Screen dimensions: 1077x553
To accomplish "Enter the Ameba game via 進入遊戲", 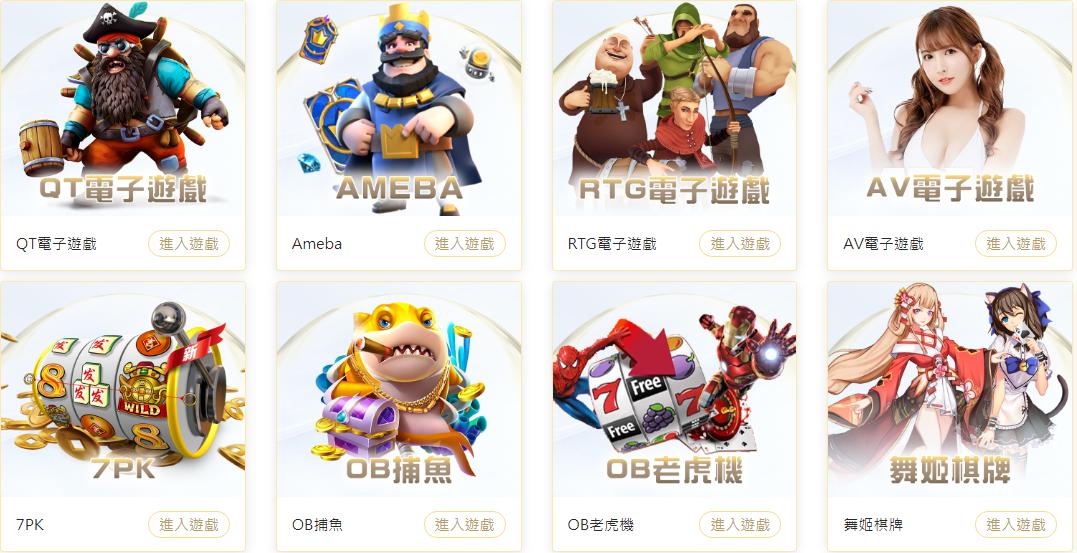I will coord(465,243).
